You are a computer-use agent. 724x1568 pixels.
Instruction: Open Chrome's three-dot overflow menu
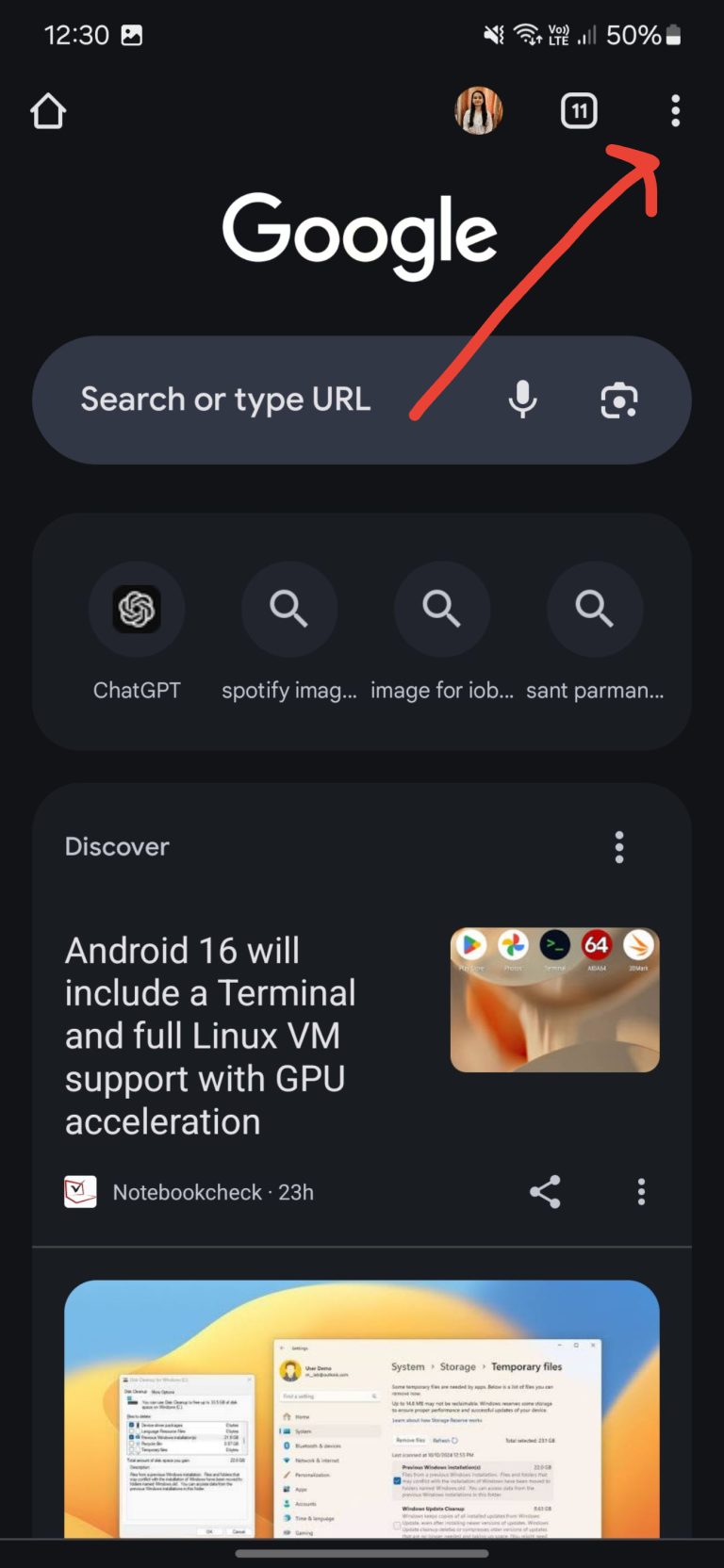pos(675,111)
